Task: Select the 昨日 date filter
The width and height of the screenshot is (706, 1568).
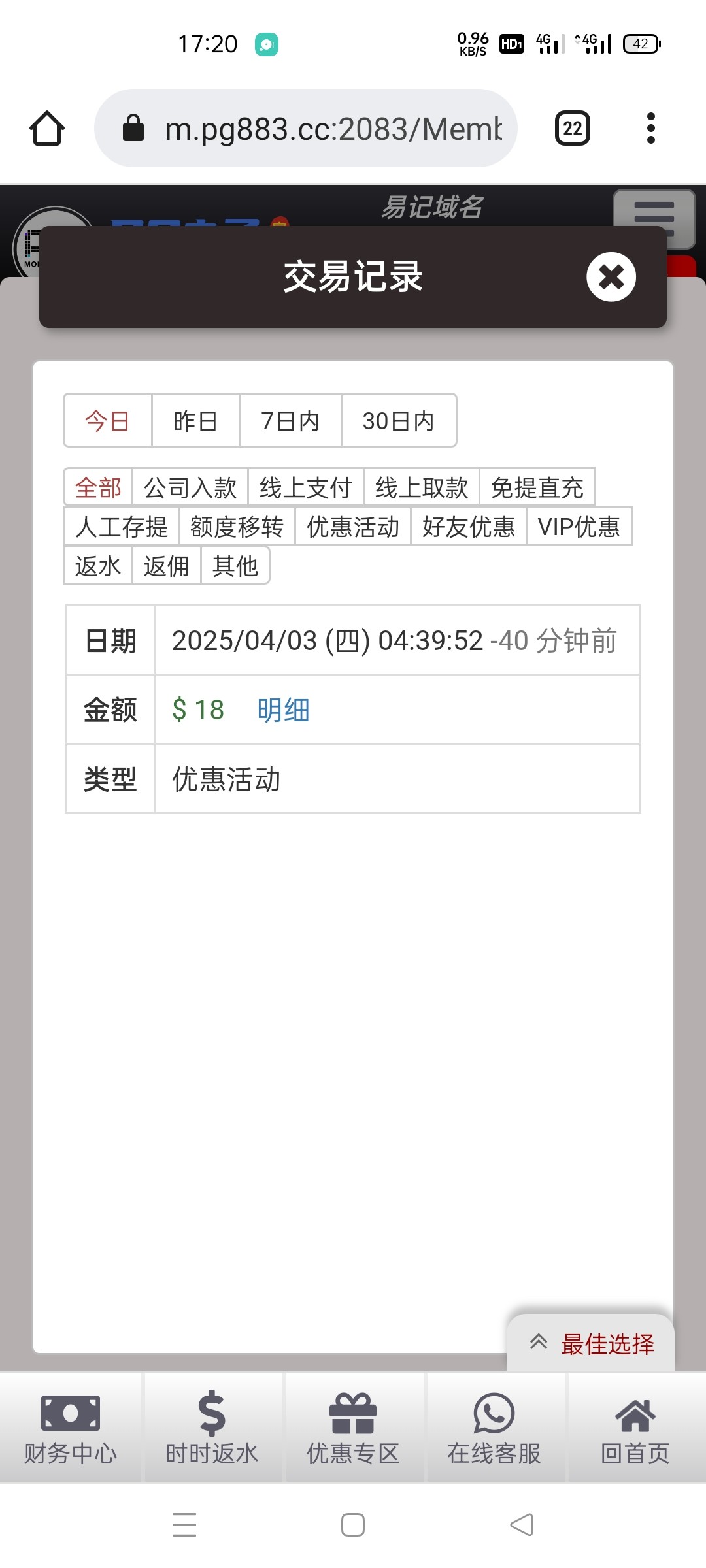Action: pos(195,421)
